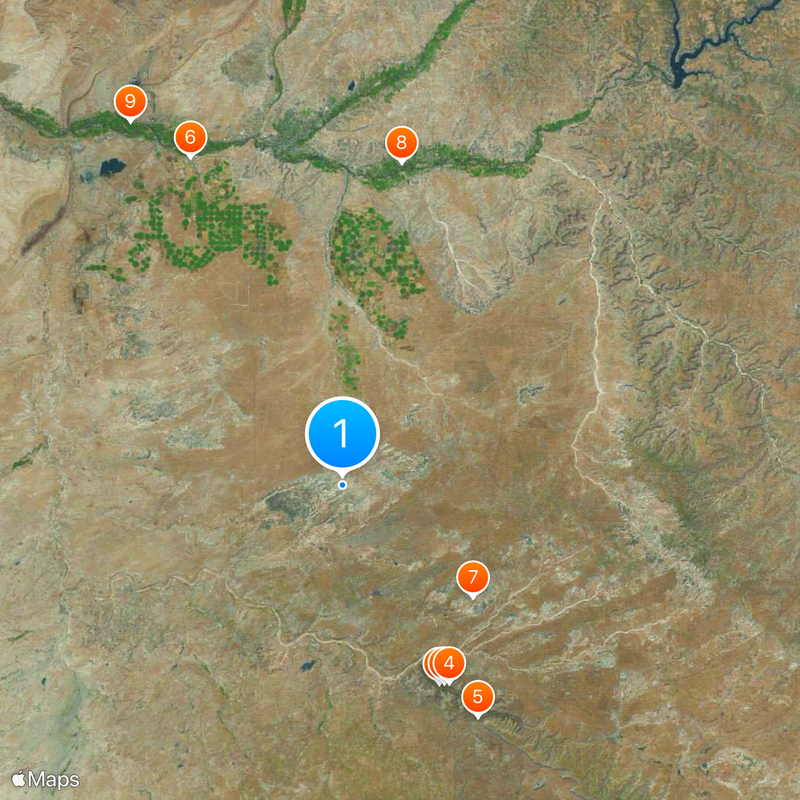Select the large blue pin numbered 1

click(x=342, y=434)
